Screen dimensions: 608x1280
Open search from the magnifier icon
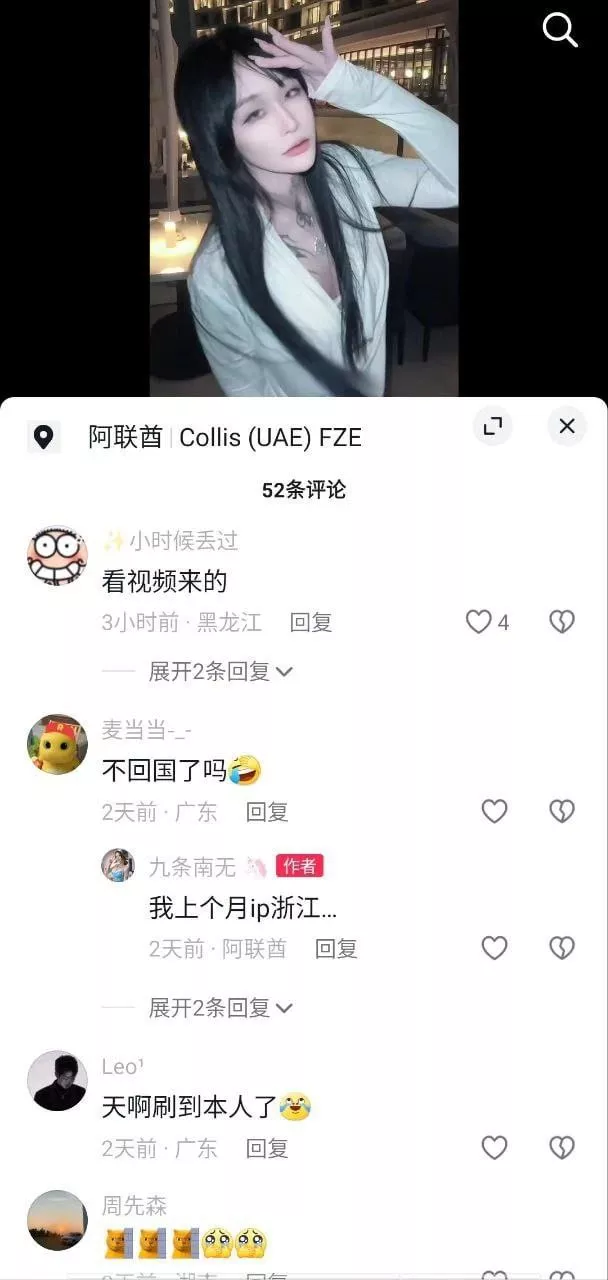pyautogui.click(x=560, y=30)
